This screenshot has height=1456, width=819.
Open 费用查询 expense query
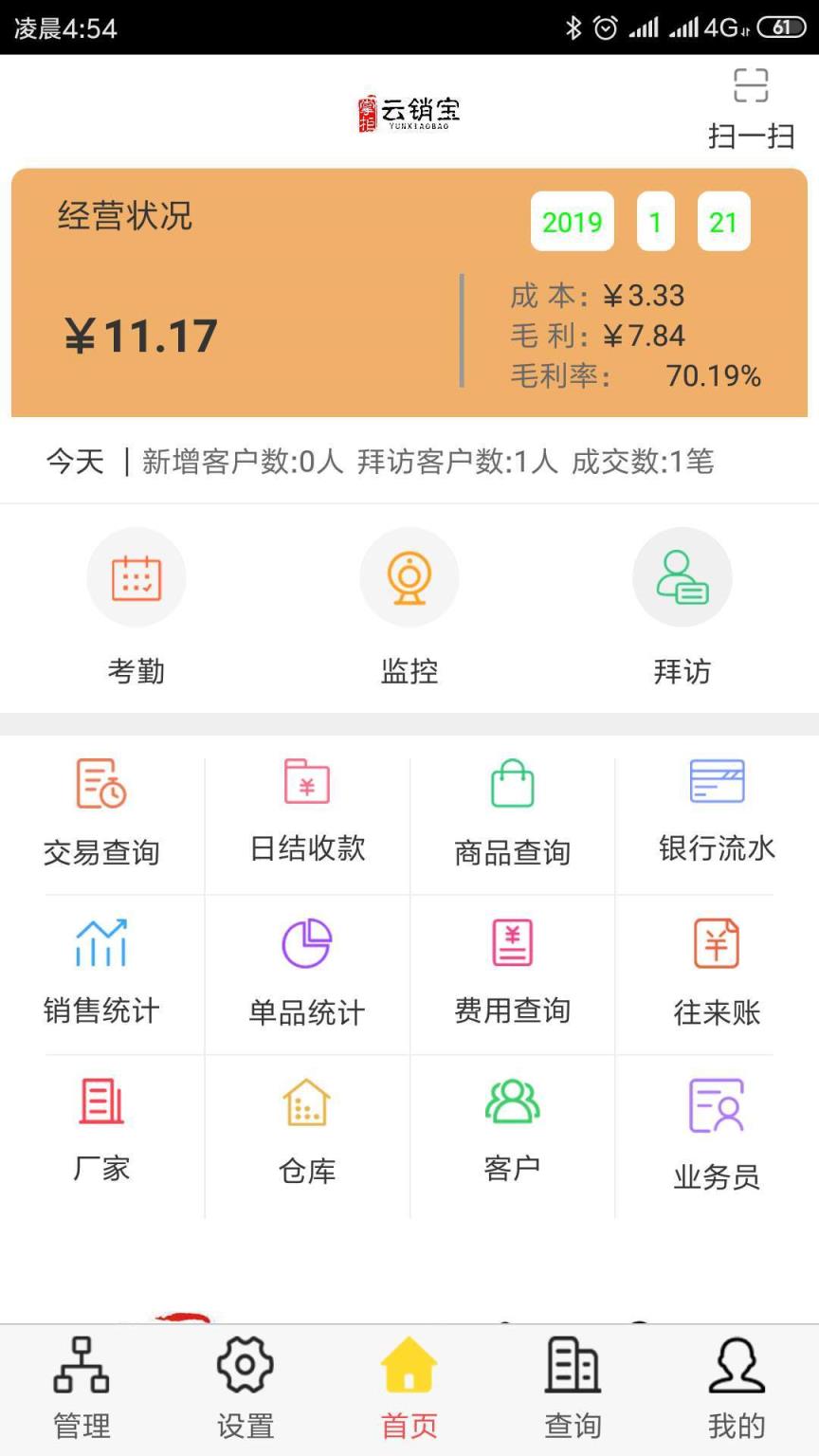511,969
